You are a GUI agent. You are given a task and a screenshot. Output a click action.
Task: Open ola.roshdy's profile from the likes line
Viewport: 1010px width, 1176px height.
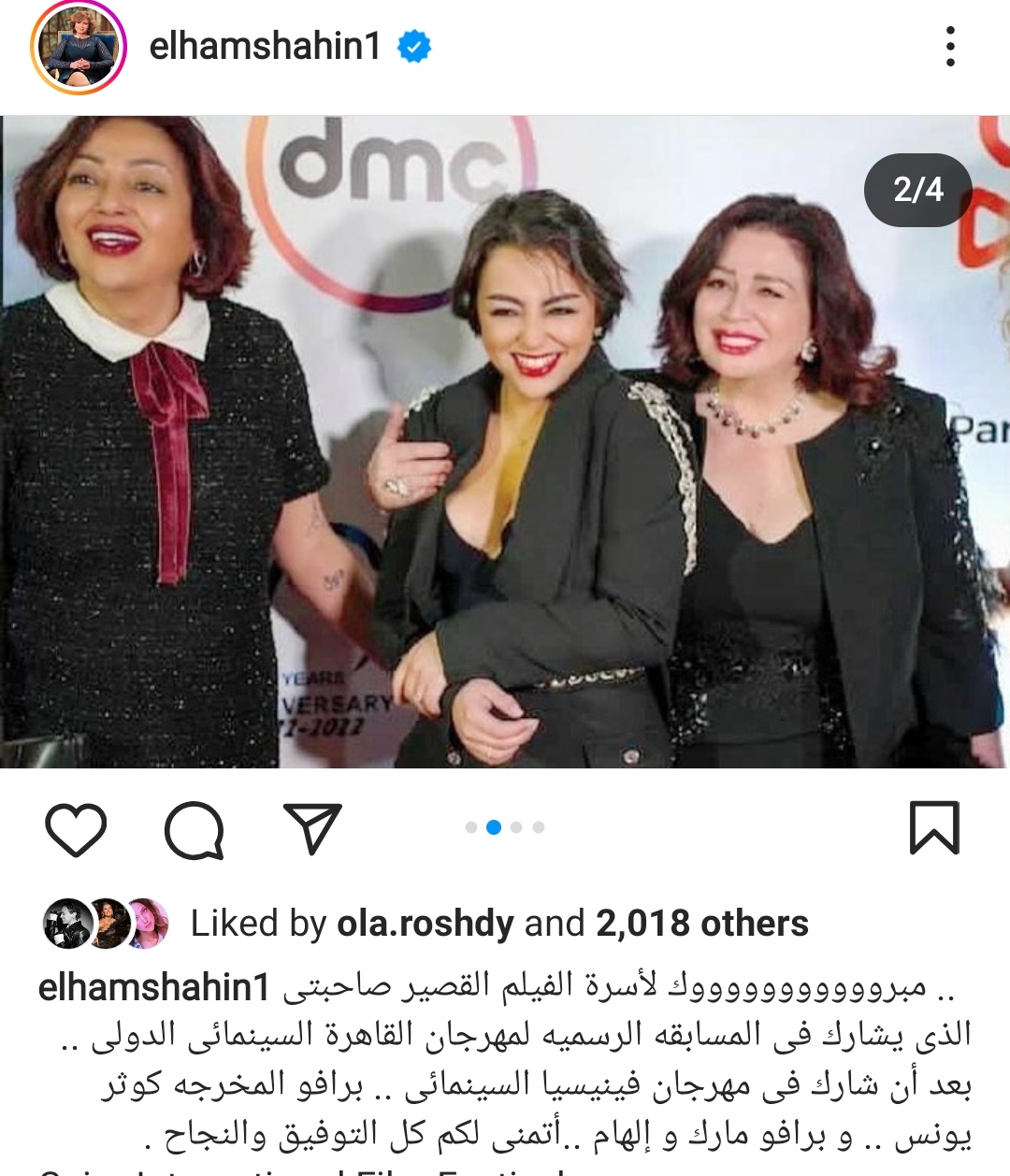pyautogui.click(x=425, y=924)
